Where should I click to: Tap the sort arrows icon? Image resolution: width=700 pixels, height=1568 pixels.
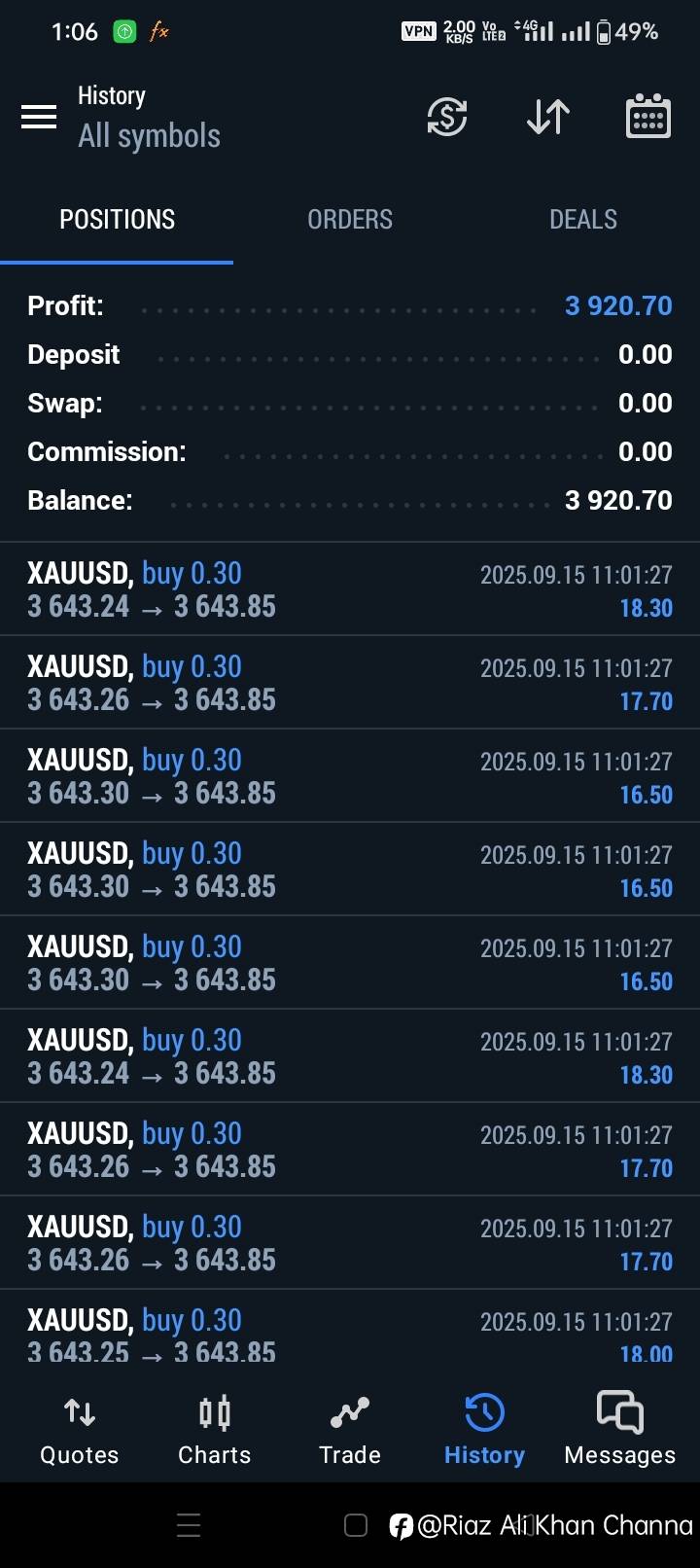coord(548,118)
